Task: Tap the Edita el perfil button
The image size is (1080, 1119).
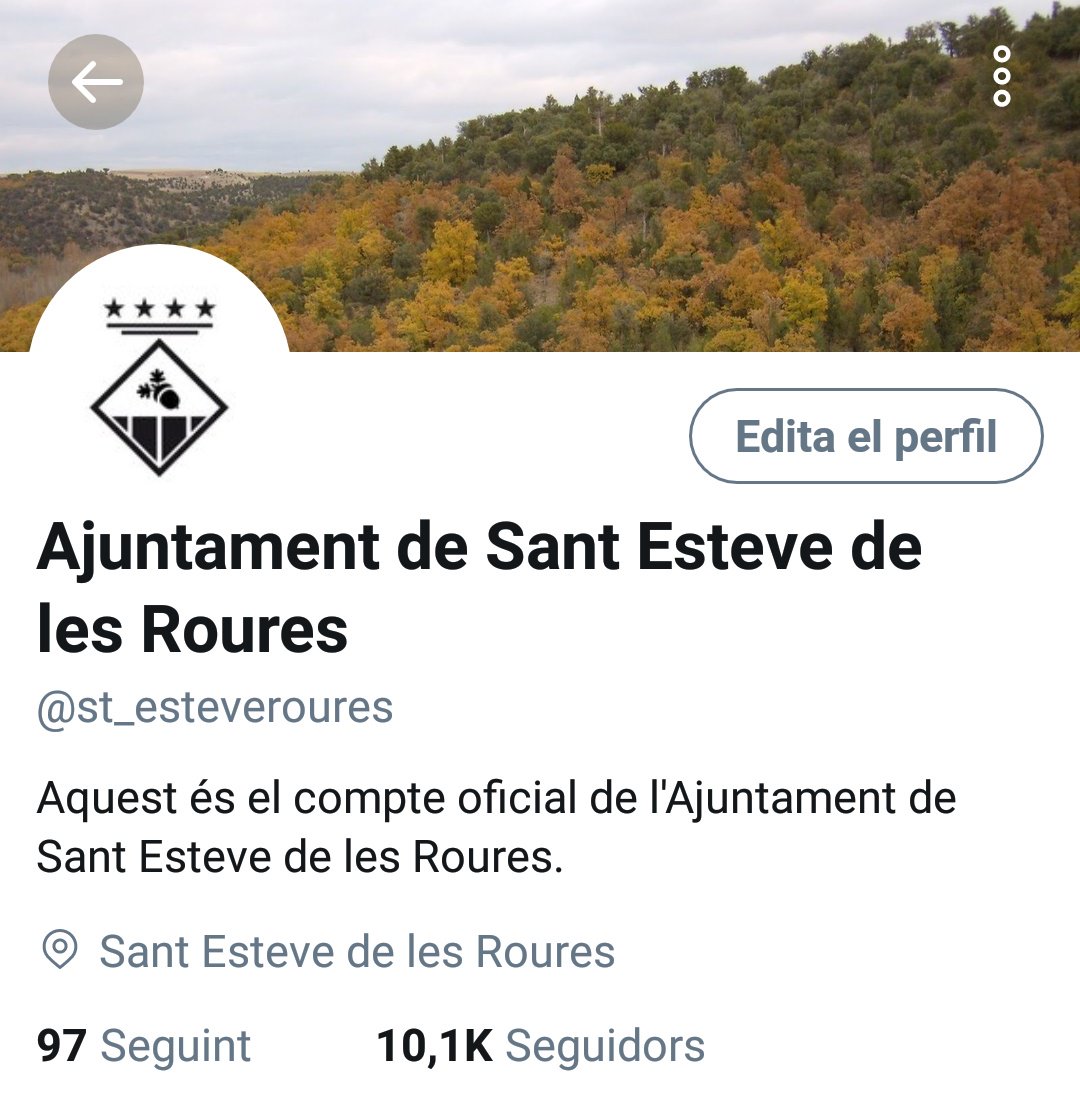Action: point(866,437)
